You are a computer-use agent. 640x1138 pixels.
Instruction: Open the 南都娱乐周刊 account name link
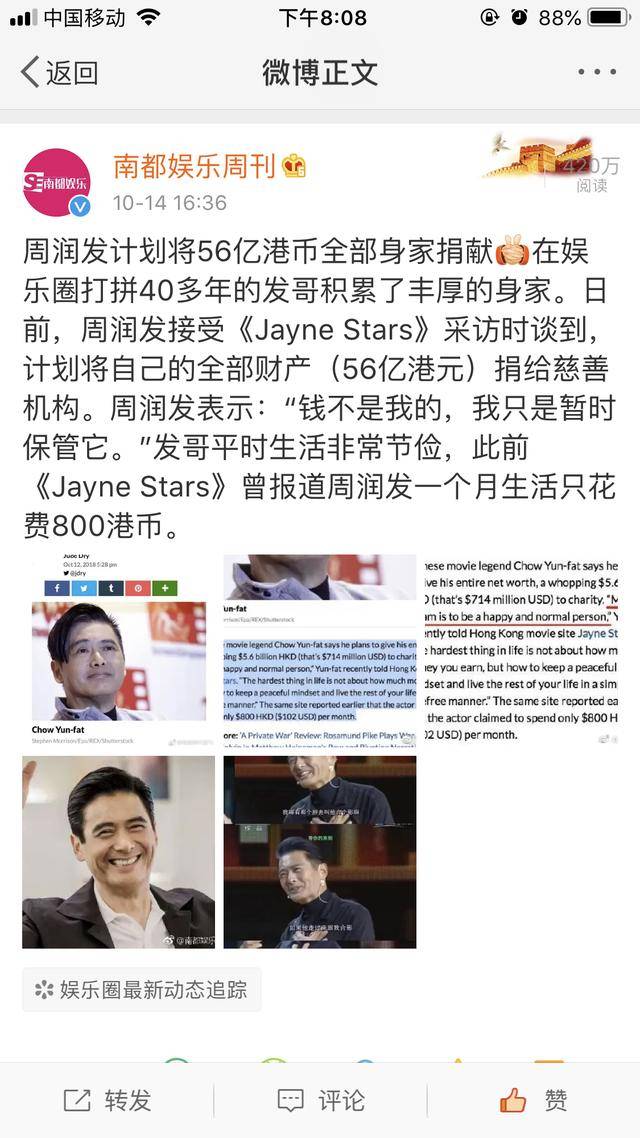pos(194,166)
